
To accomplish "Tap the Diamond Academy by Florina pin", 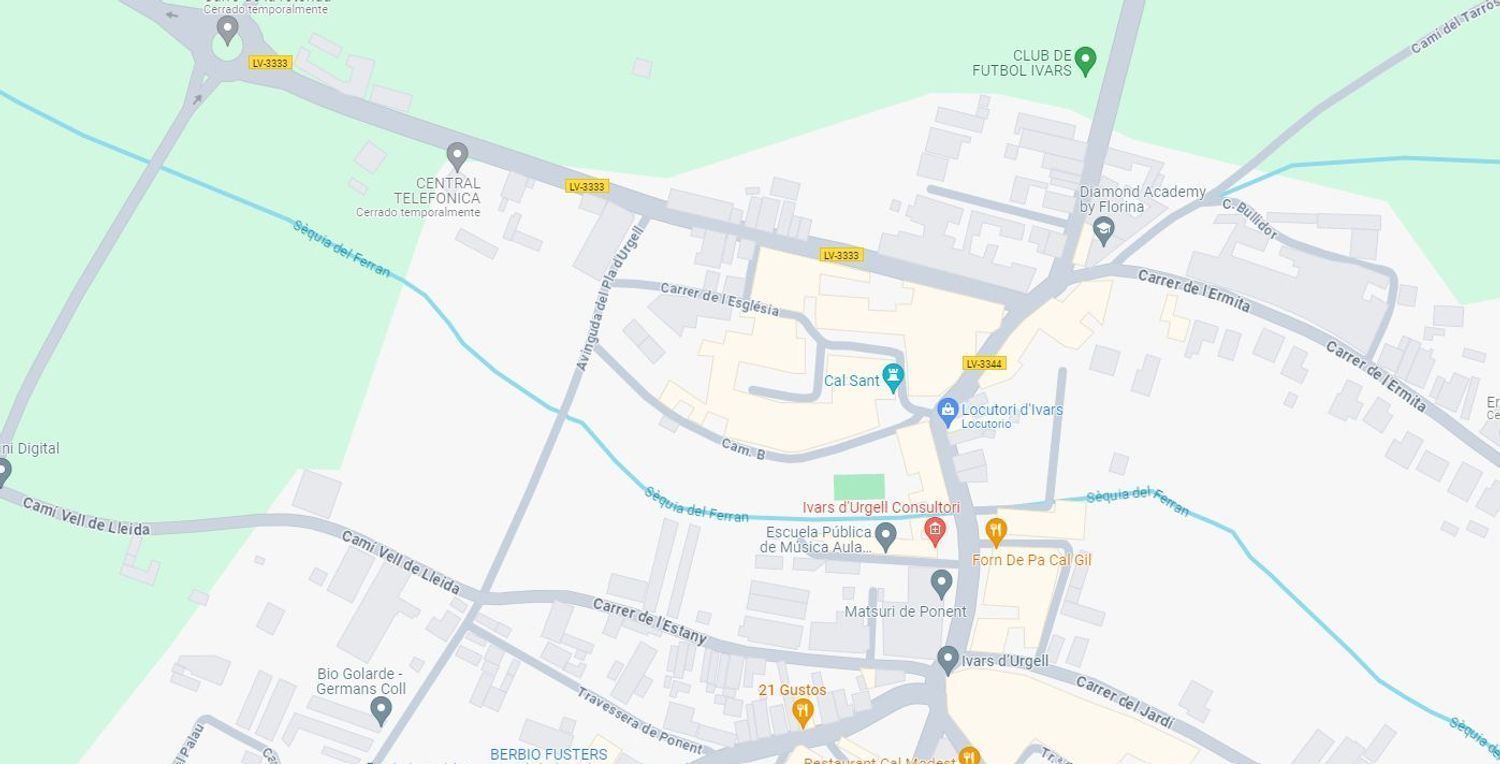I will point(1103,231).
